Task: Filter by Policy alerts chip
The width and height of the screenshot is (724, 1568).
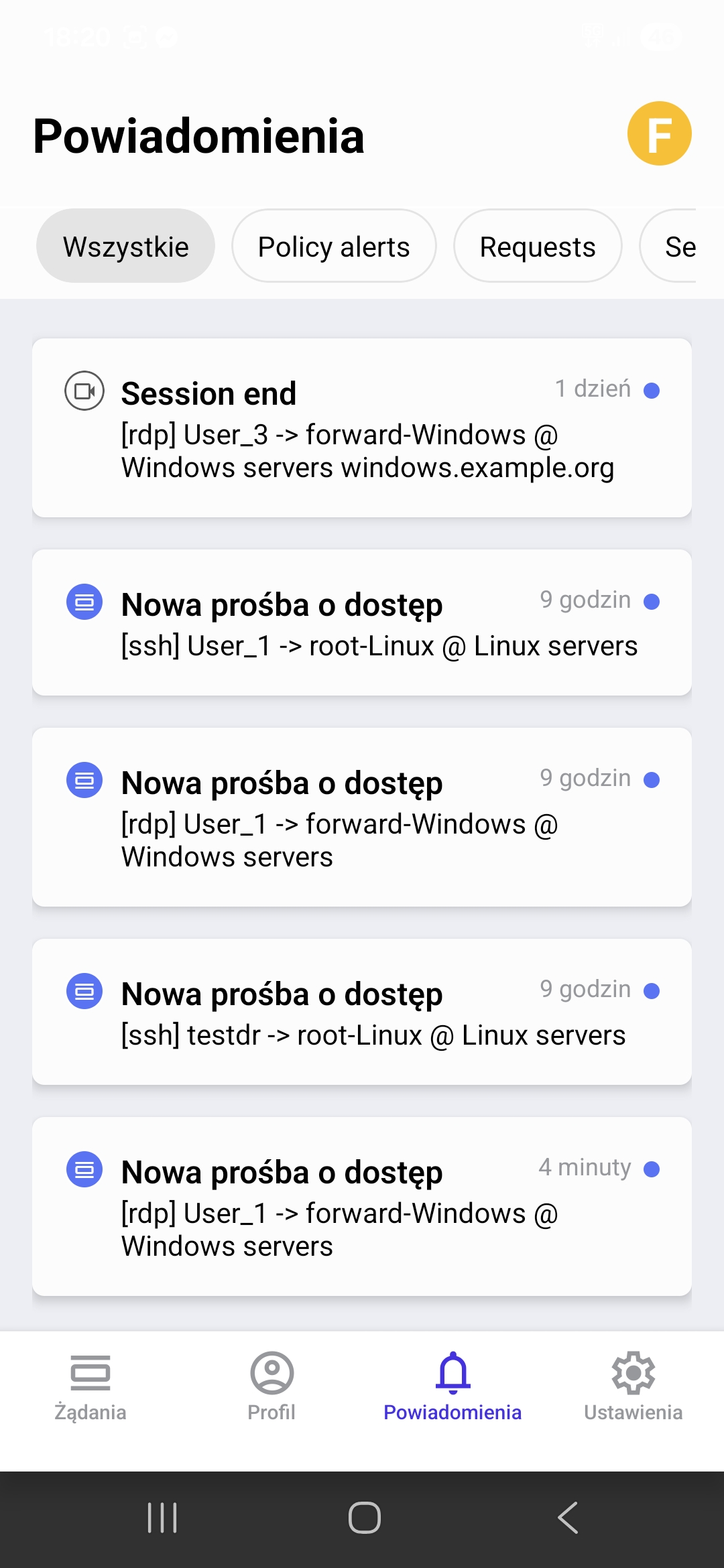Action: (x=334, y=246)
